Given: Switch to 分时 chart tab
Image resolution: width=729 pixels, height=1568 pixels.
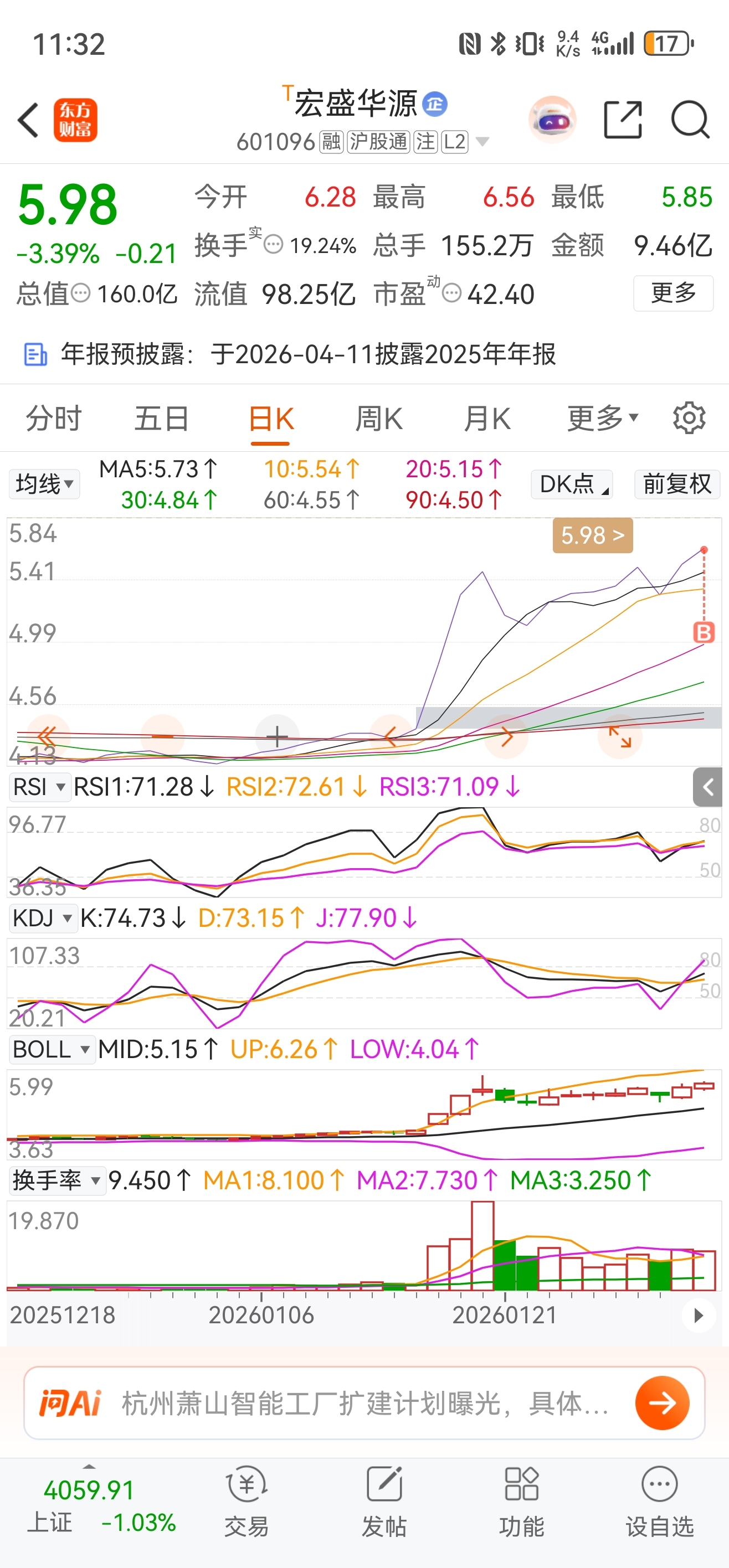Looking at the screenshot, I should pos(54,419).
